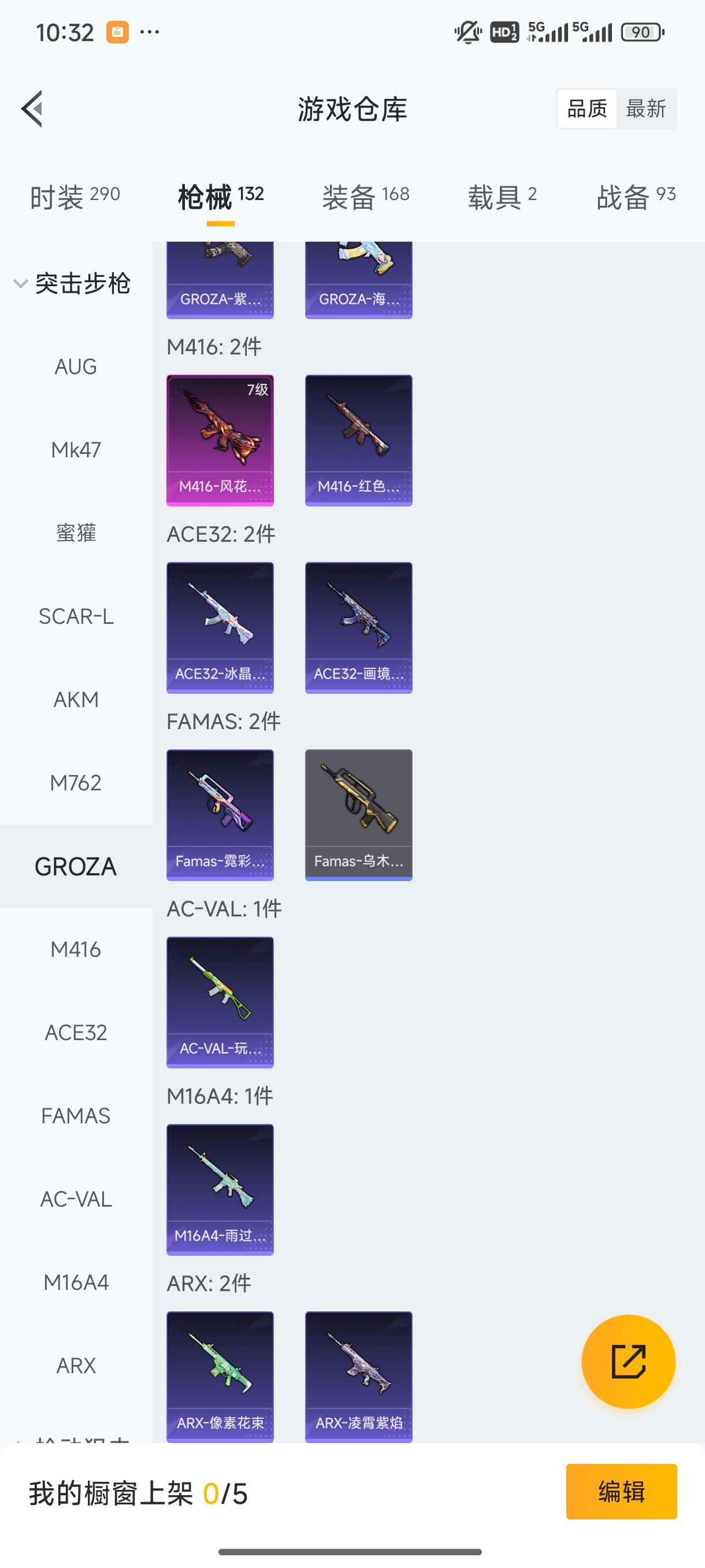Jump to the FAMAS sidebar entry

pyautogui.click(x=76, y=1116)
